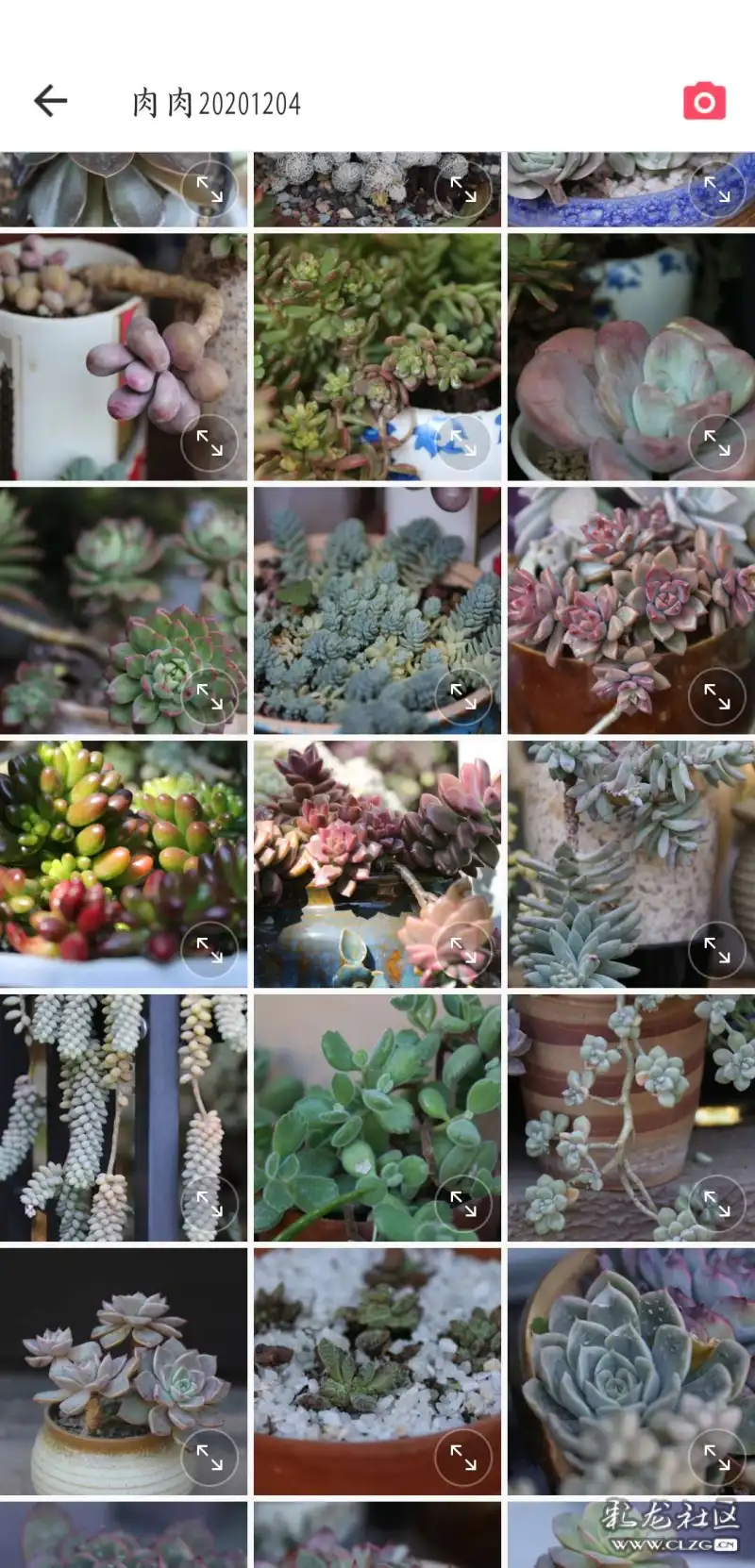
Task: Go back using the arrow
Action: [50, 101]
